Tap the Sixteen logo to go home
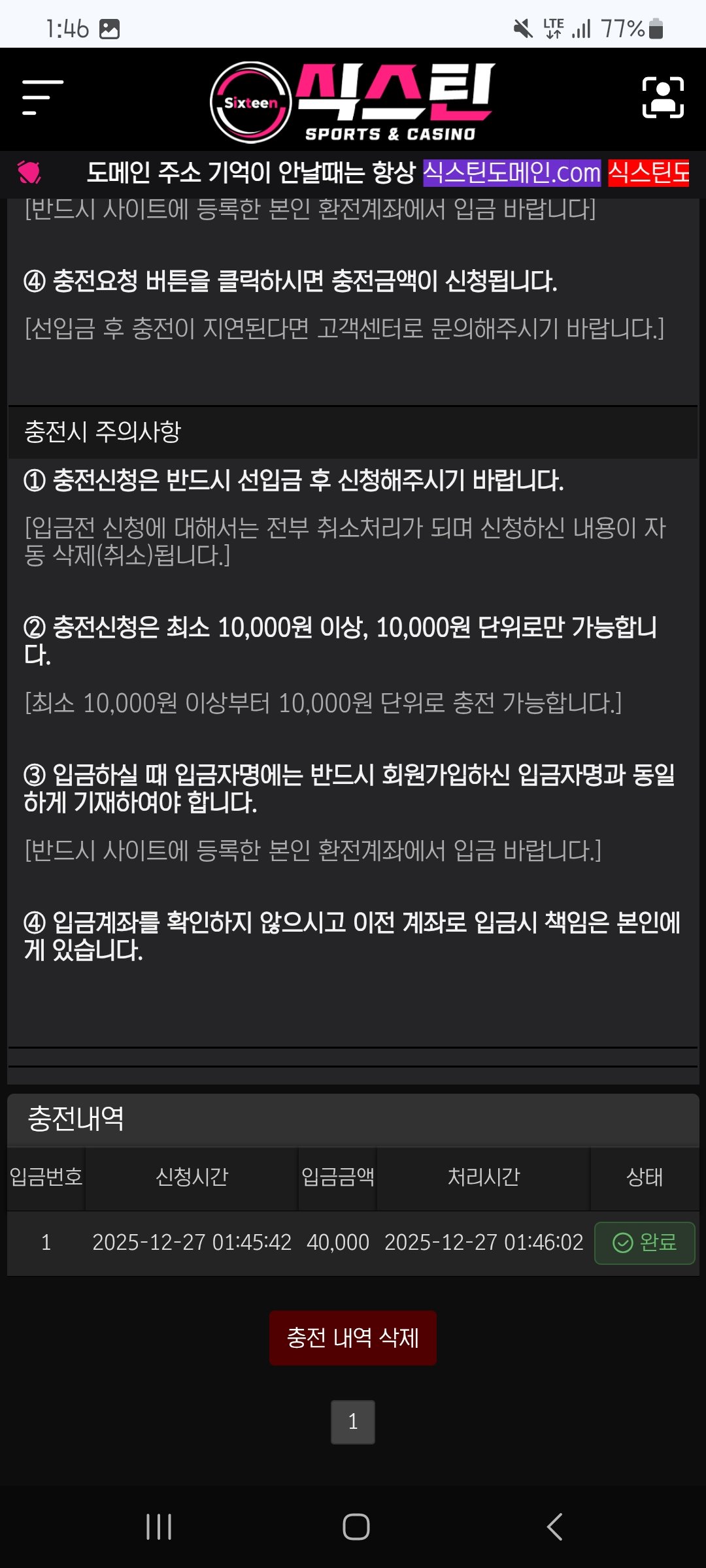This screenshot has height=1568, width=706. point(352,102)
